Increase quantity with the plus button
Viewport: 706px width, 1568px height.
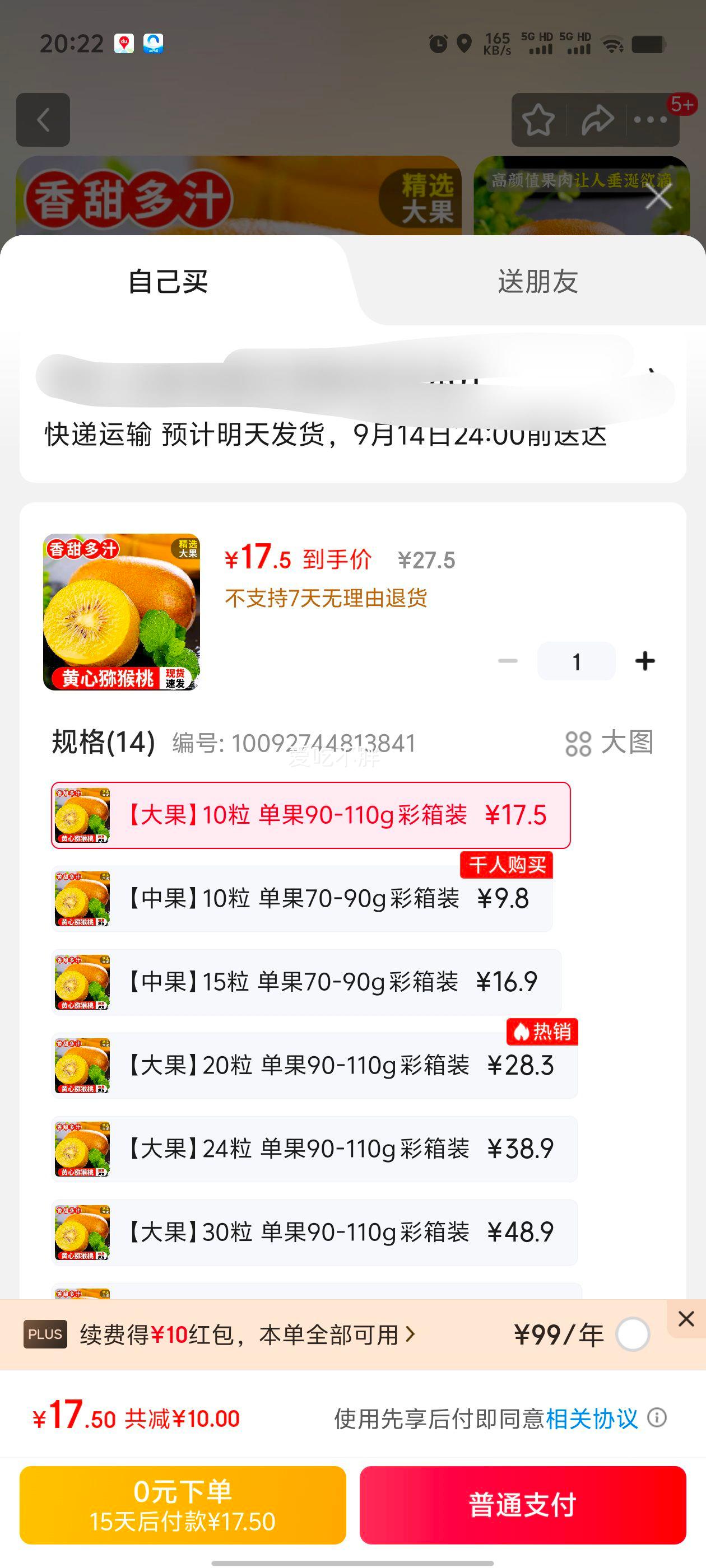point(645,661)
